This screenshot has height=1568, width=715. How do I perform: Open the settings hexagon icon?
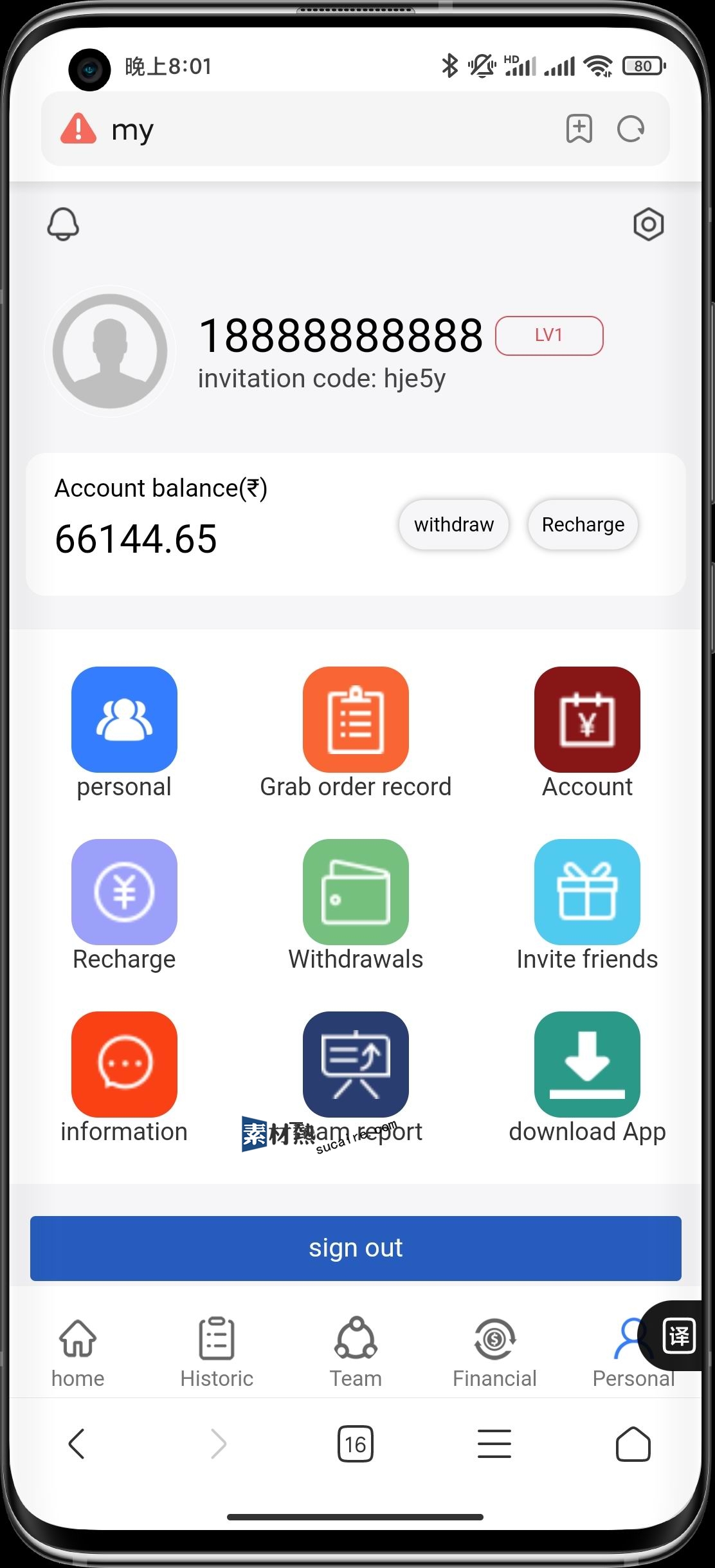pyautogui.click(x=648, y=225)
